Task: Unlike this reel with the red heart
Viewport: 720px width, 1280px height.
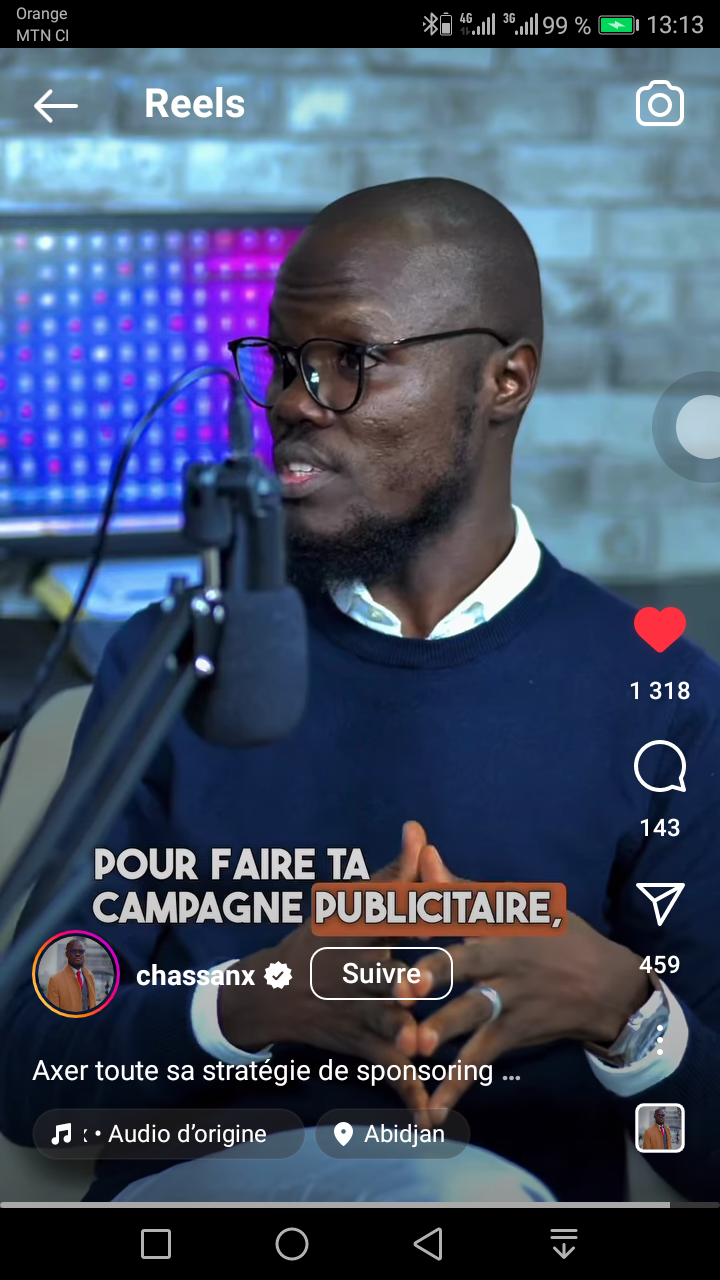Action: (660, 630)
